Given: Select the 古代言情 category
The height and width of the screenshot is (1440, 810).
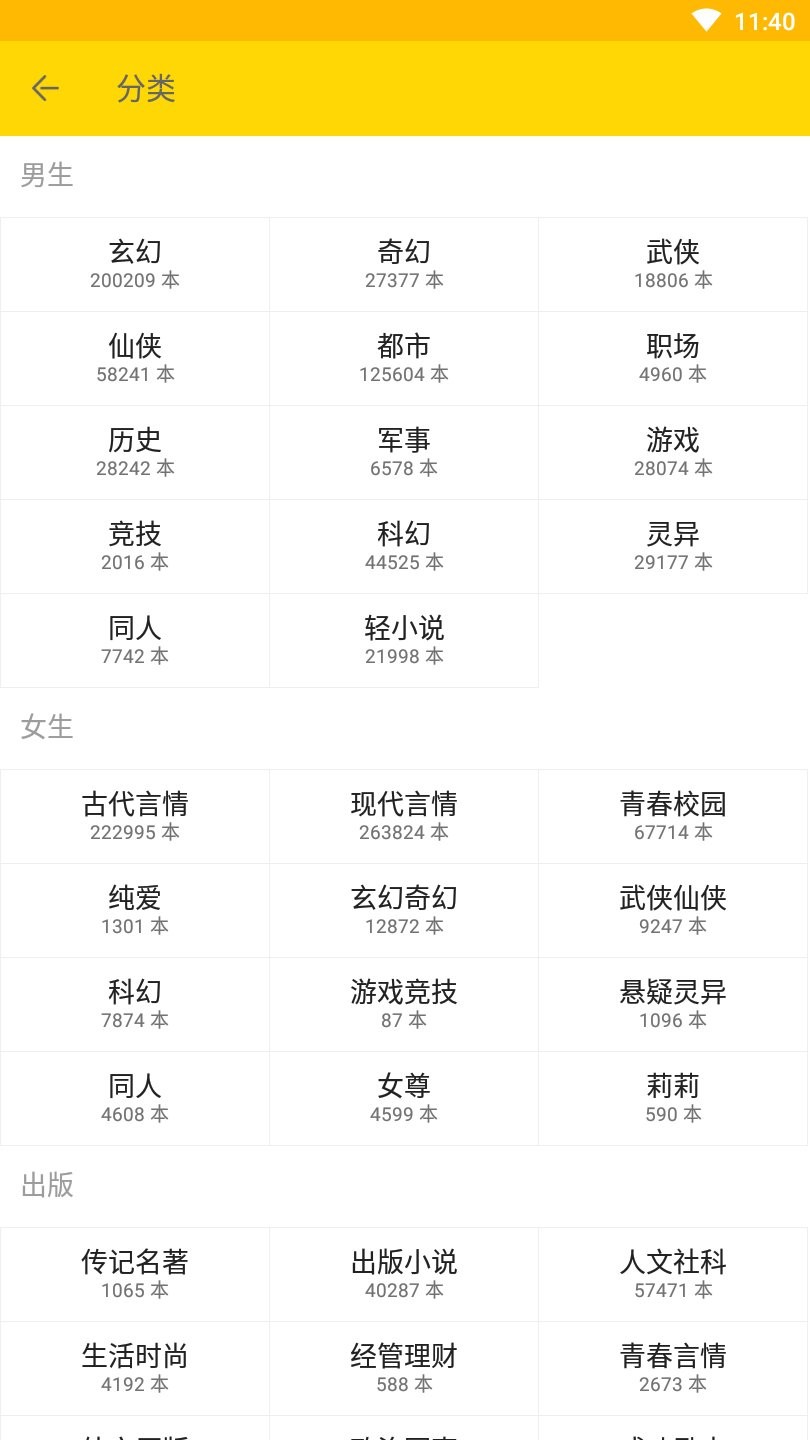Looking at the screenshot, I should [135, 815].
